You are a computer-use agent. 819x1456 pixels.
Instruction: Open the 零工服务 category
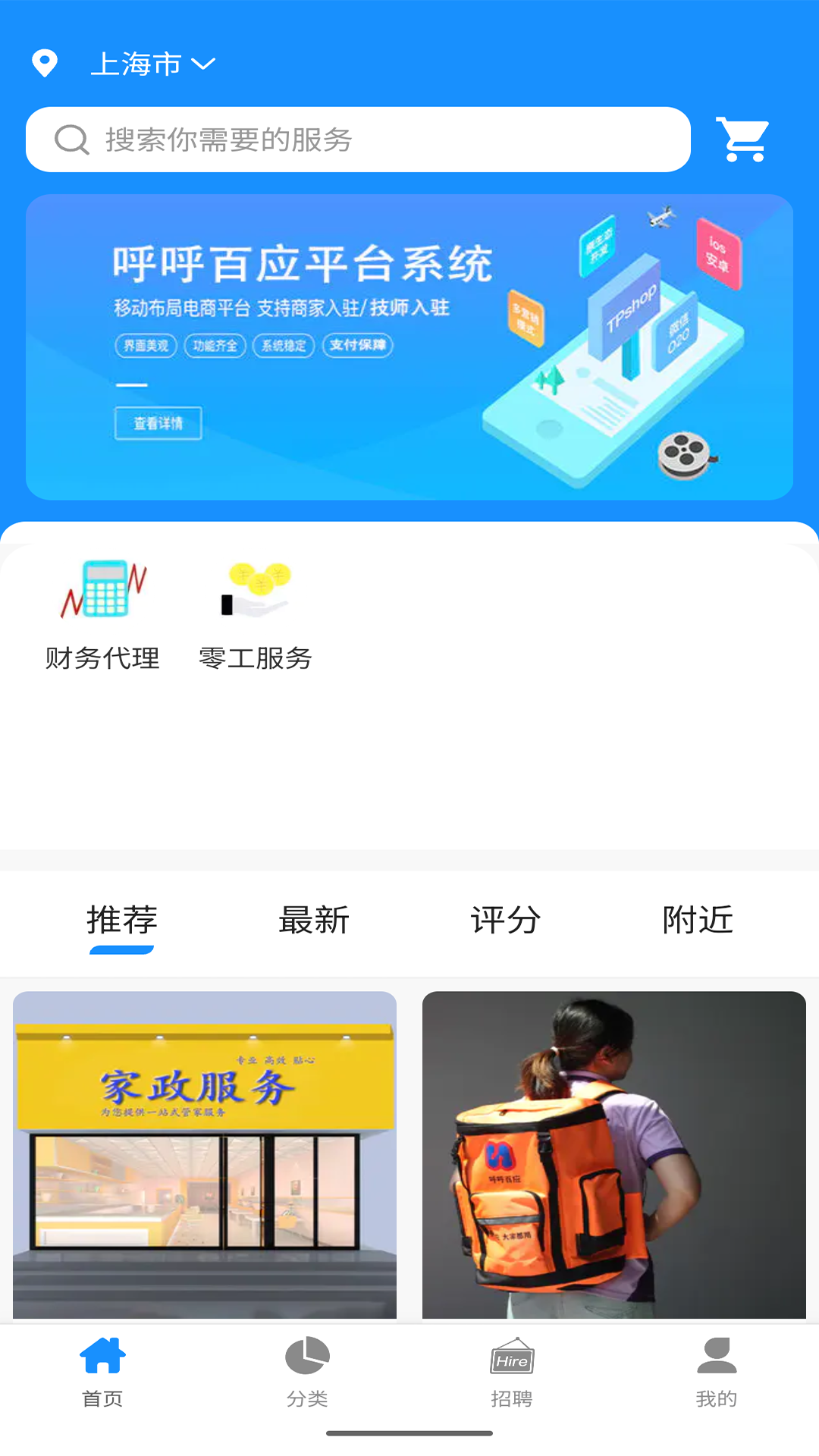[256, 616]
